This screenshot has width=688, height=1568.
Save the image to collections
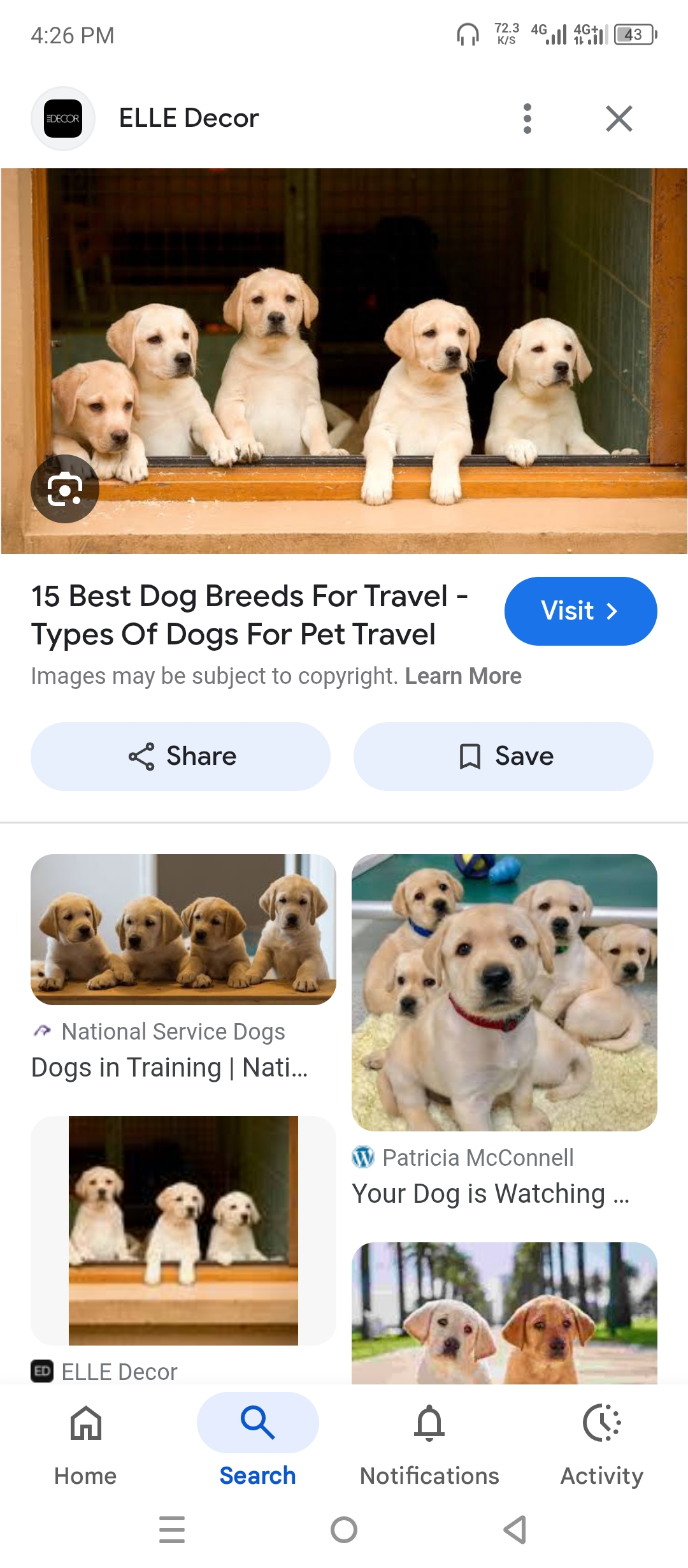click(x=503, y=757)
